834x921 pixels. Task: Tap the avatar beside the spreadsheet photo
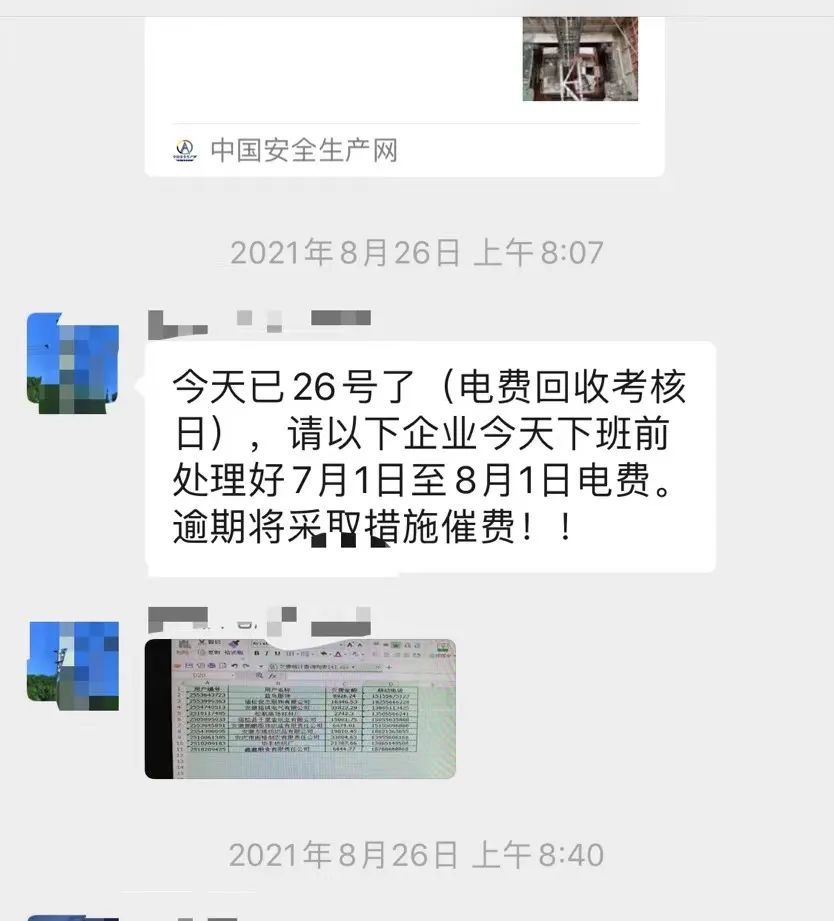pyautogui.click(x=72, y=665)
